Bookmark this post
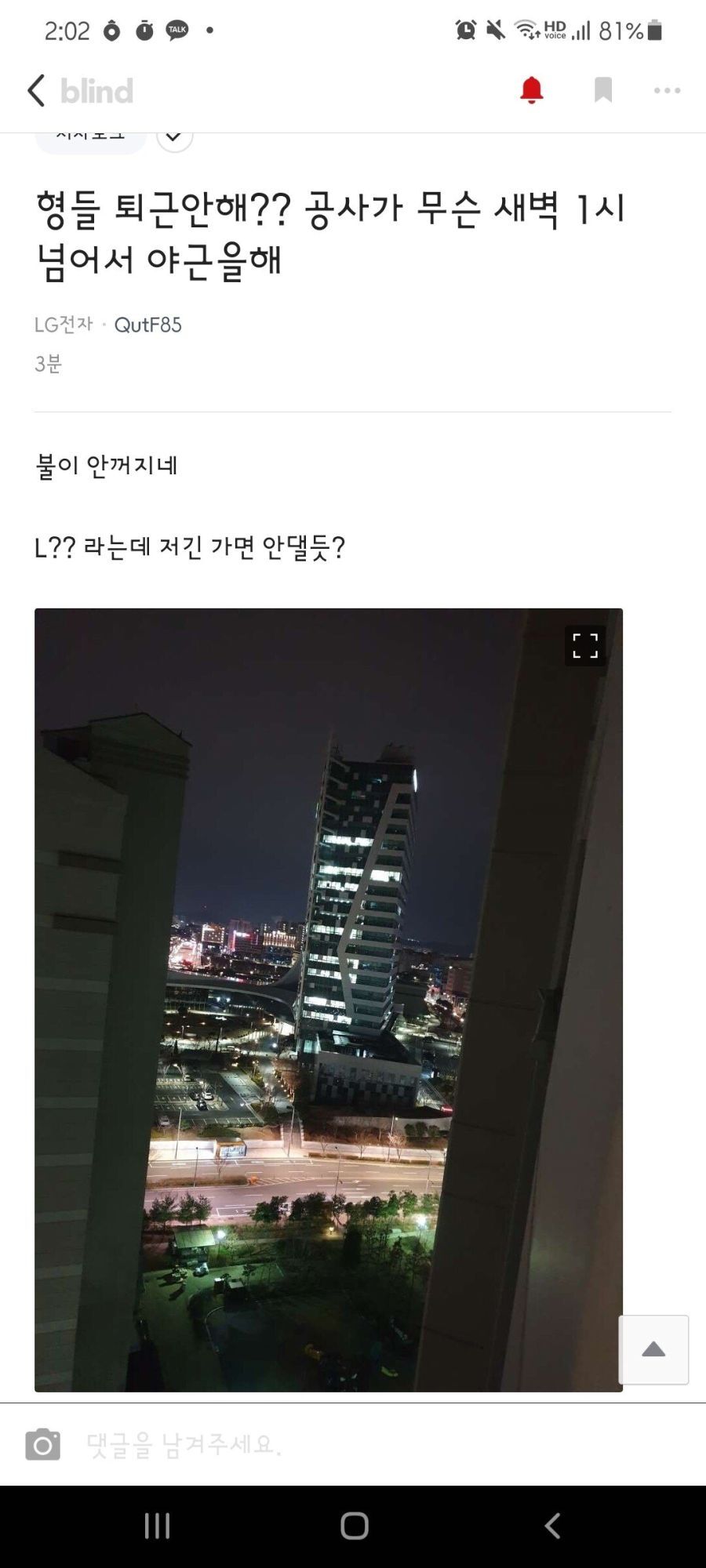Viewport: 706px width, 1568px height. point(602,91)
